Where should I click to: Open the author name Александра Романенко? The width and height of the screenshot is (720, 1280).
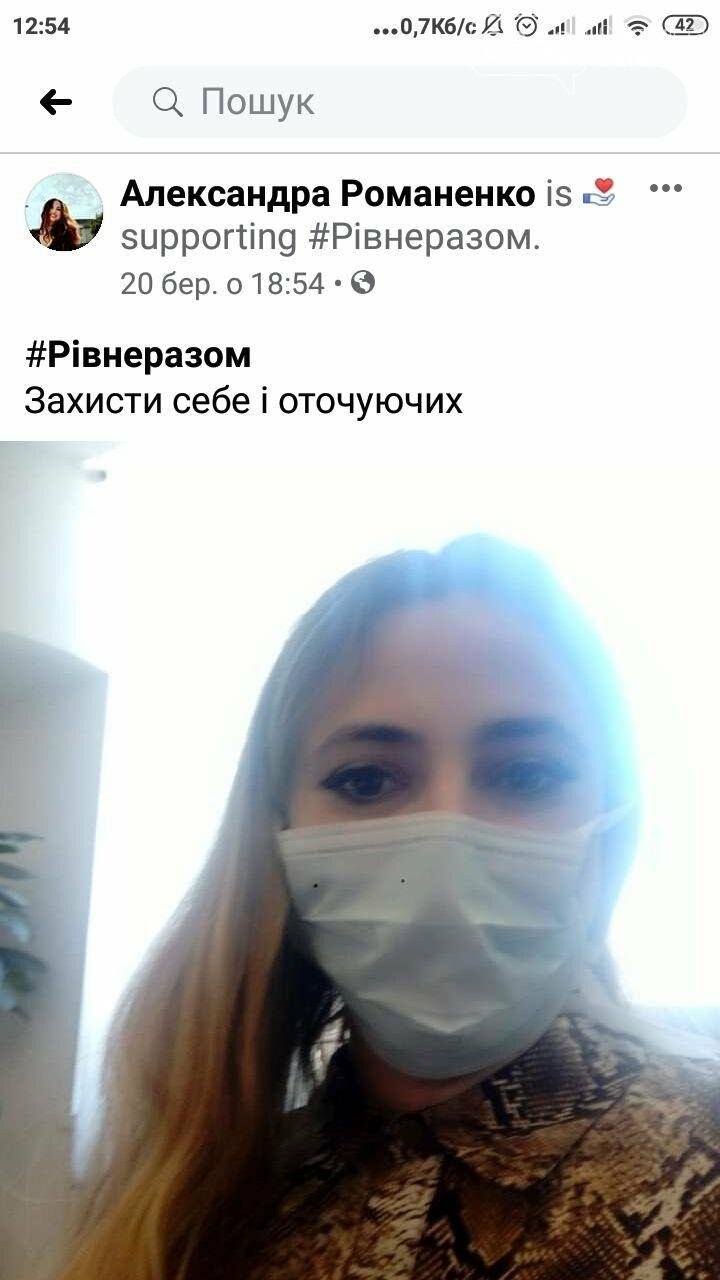point(327,194)
